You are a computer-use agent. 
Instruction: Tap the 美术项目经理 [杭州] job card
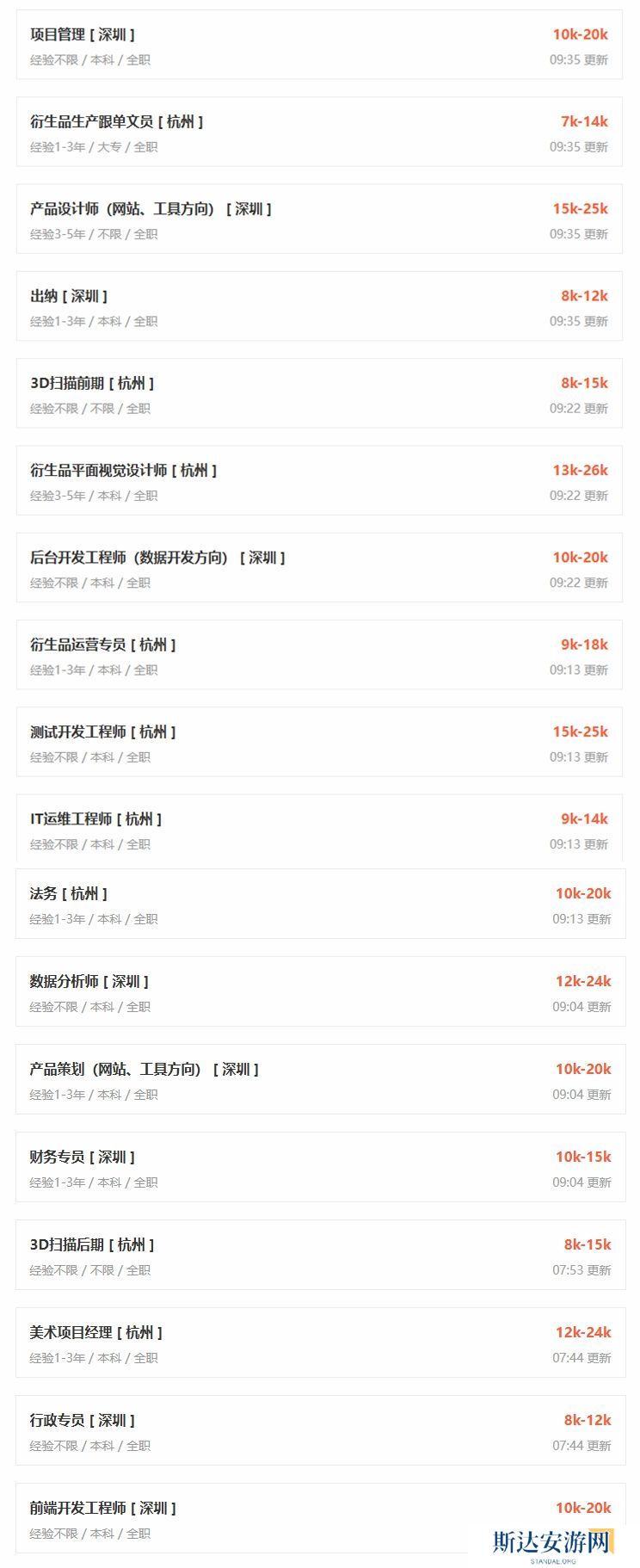95,1333
